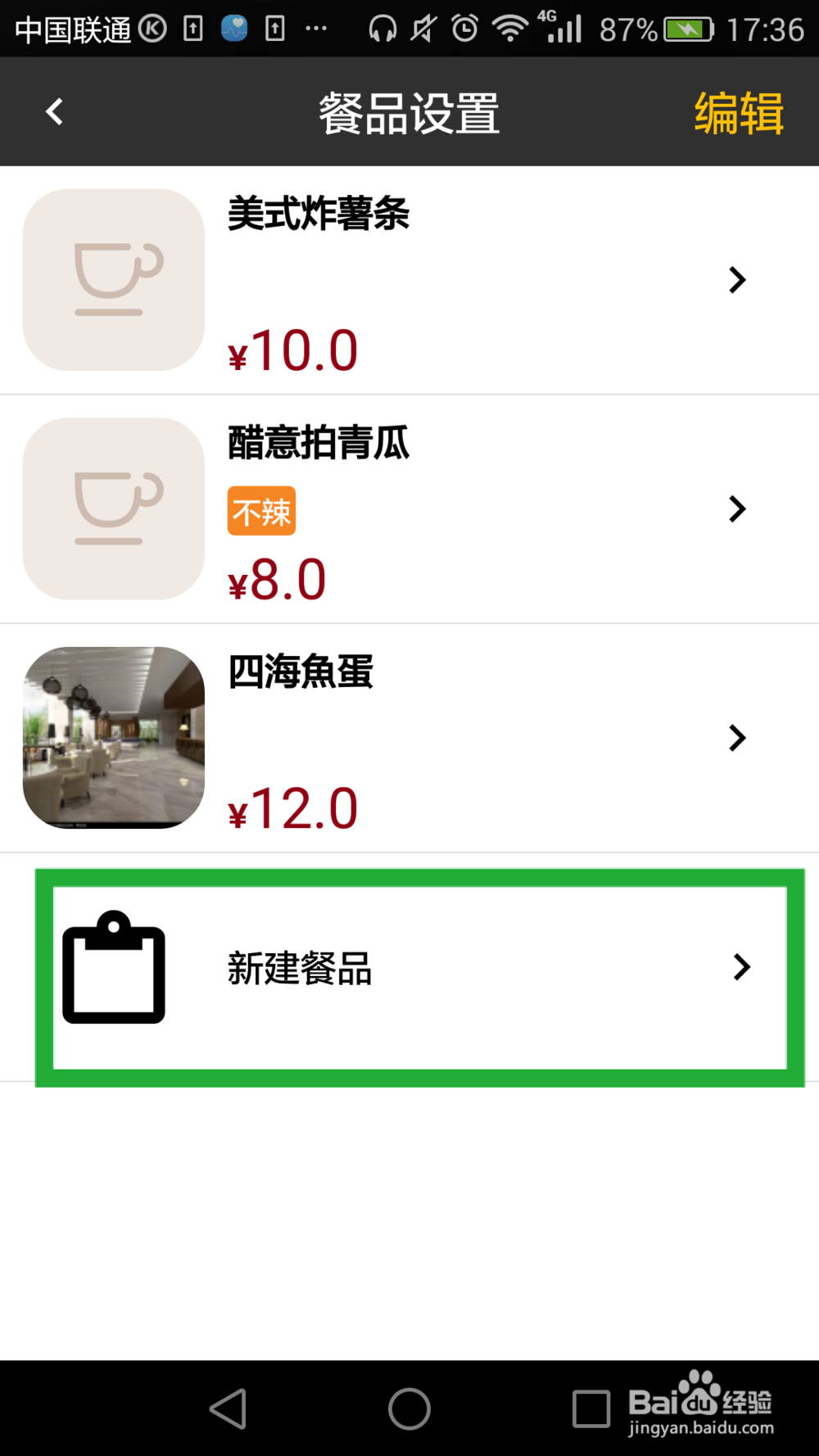Tap the cup placeholder icon for 醋意拍青瓜
This screenshot has height=1456, width=819.
pyautogui.click(x=112, y=509)
